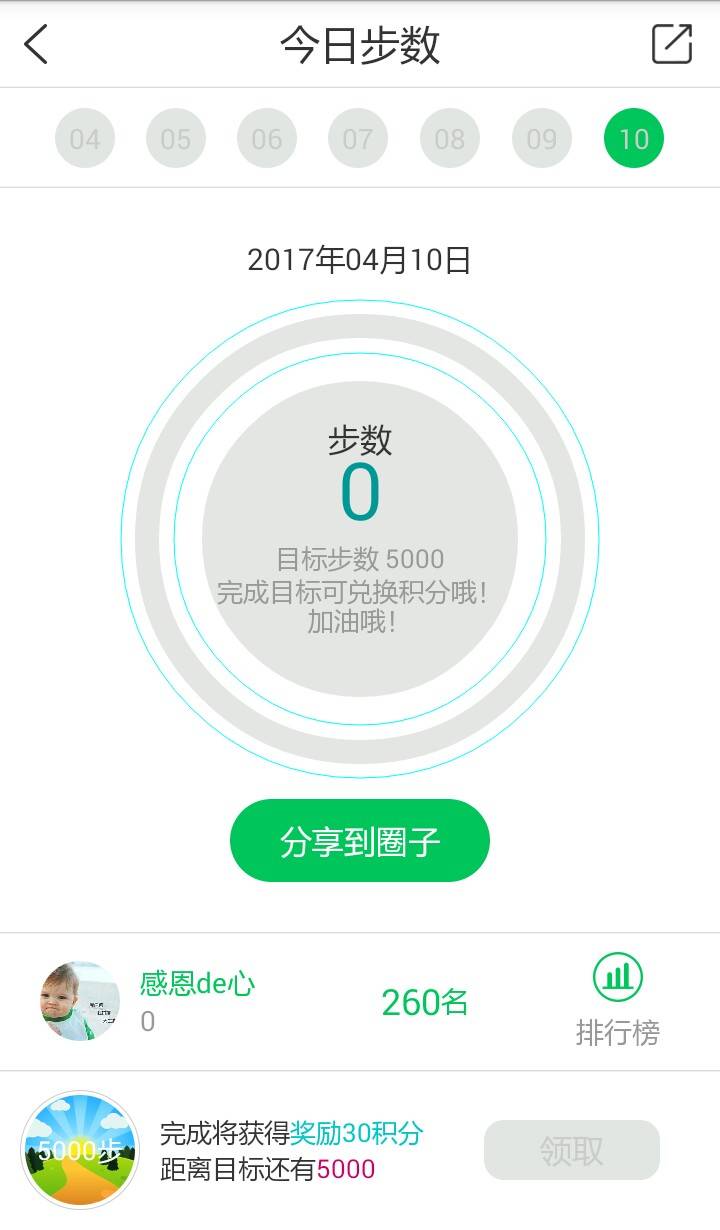Switch to day 08 step record
The image size is (720, 1230).
point(450,139)
